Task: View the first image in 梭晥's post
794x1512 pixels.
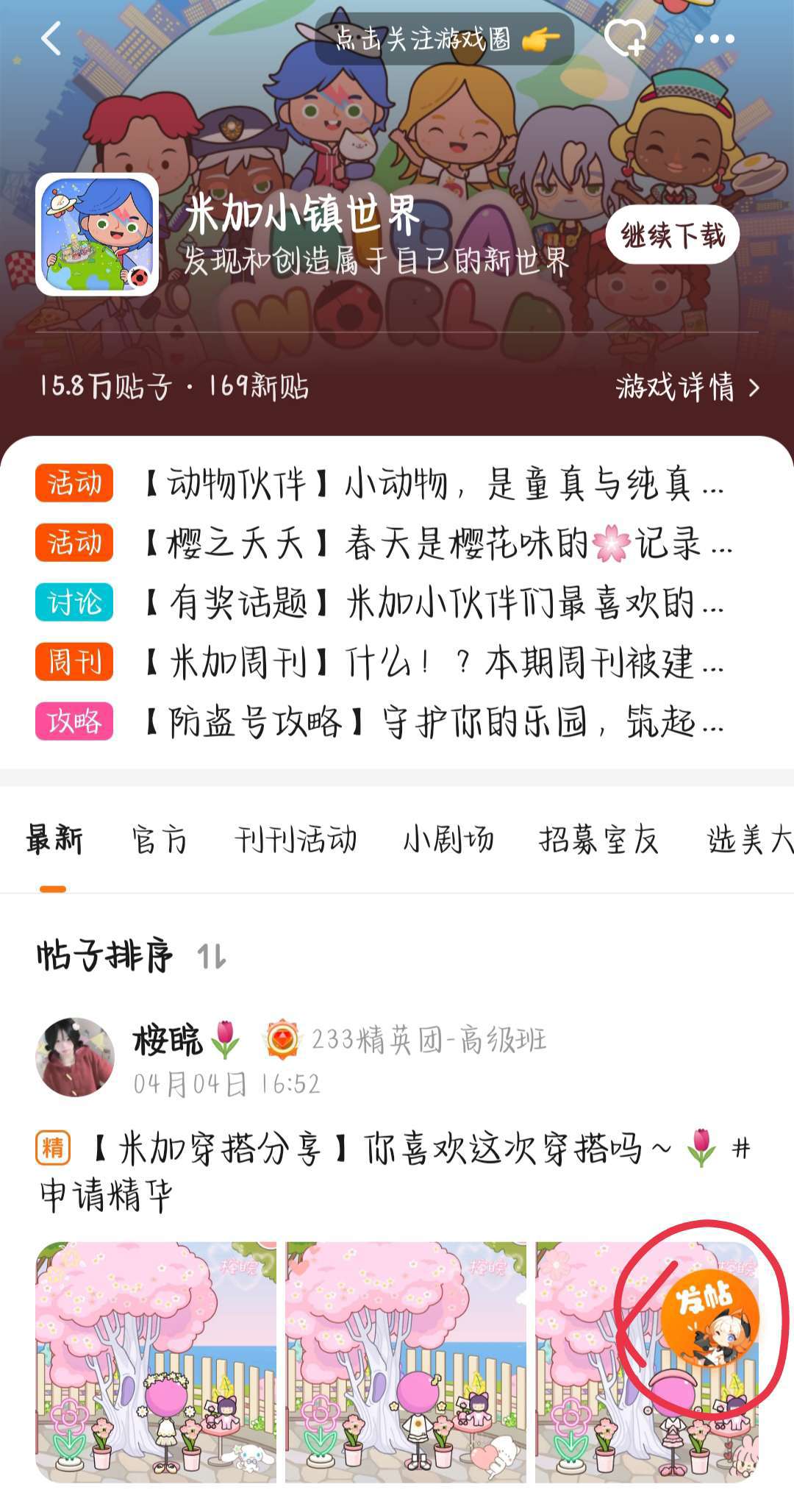Action: 156,1362
